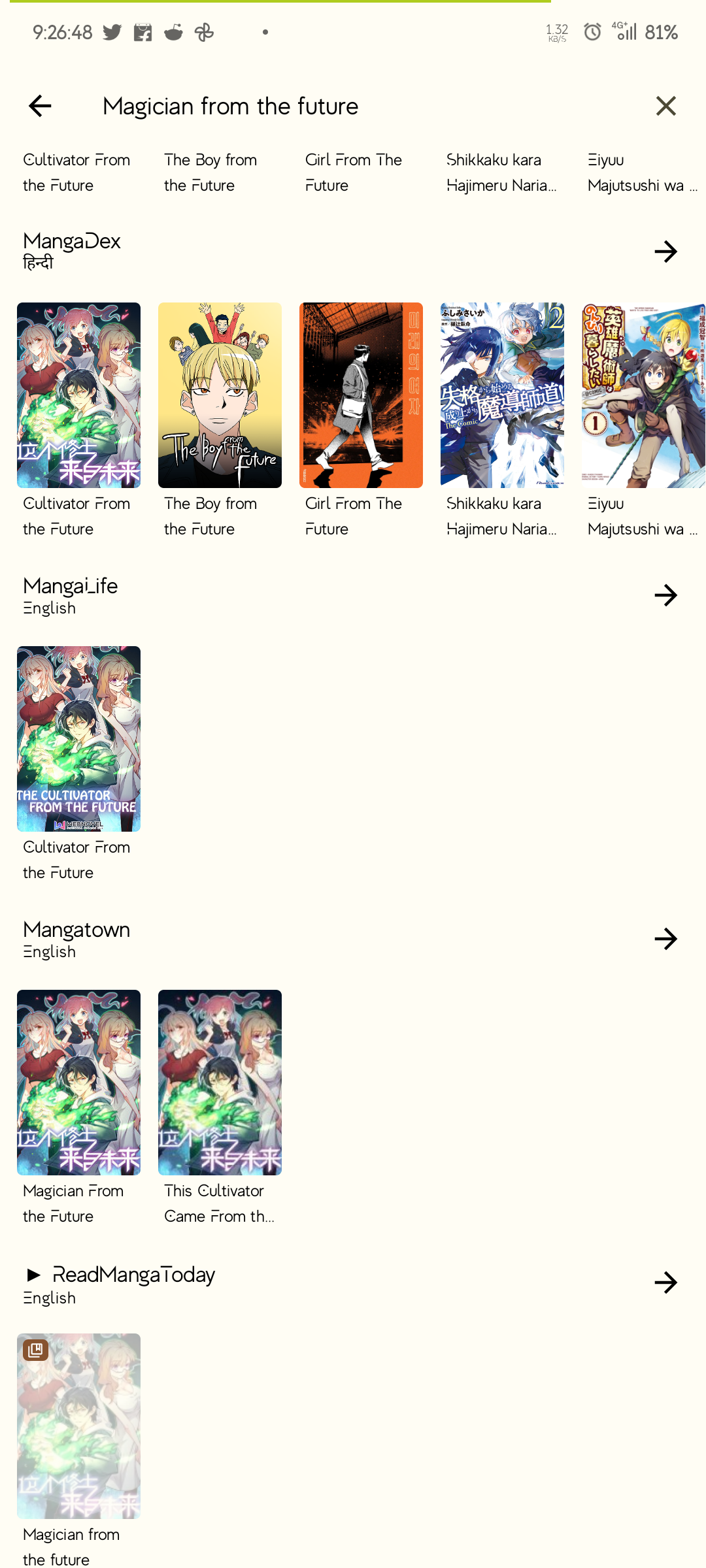Open Girl From The Future manga
This screenshot has width=706, height=1568.
pyautogui.click(x=361, y=395)
